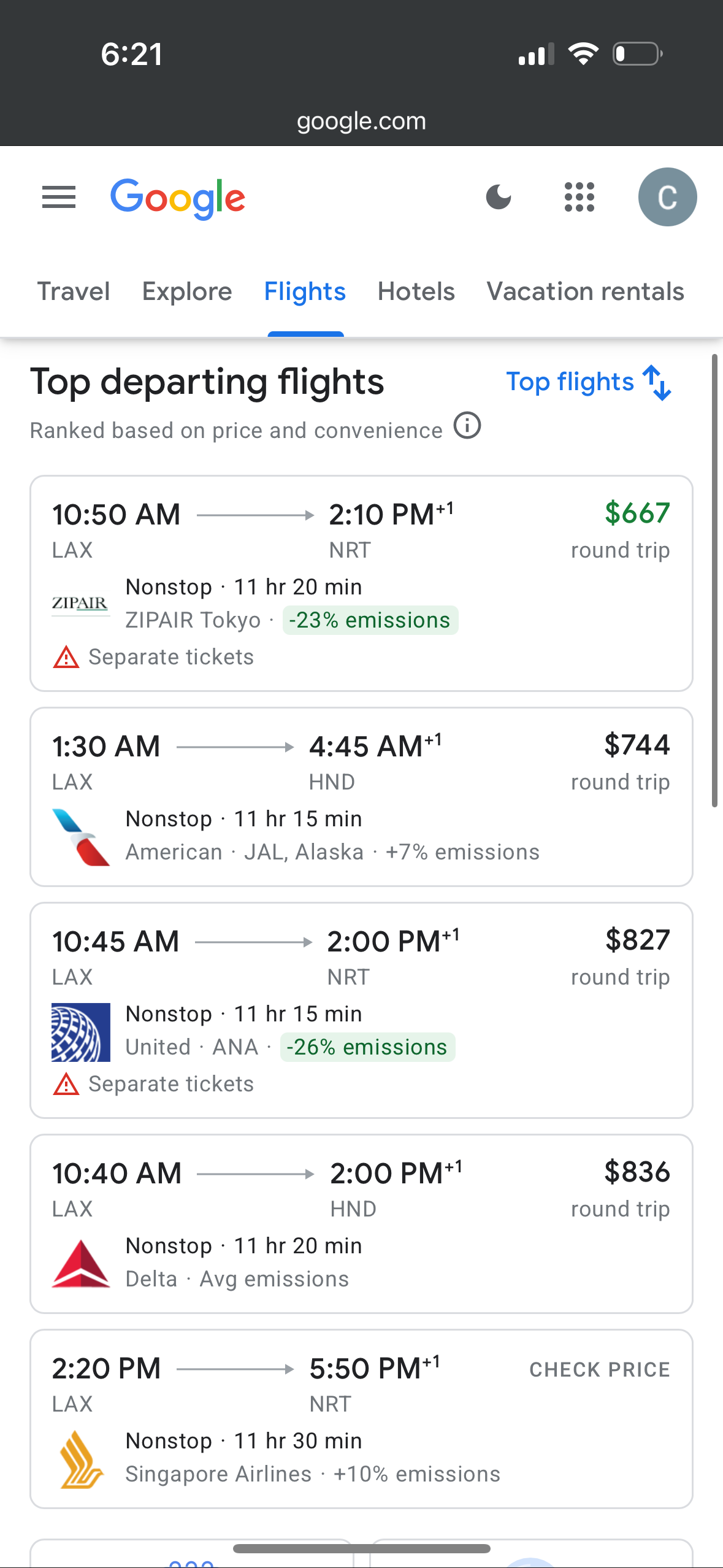
Task: Open the Vacation rentals tab
Action: 585,291
